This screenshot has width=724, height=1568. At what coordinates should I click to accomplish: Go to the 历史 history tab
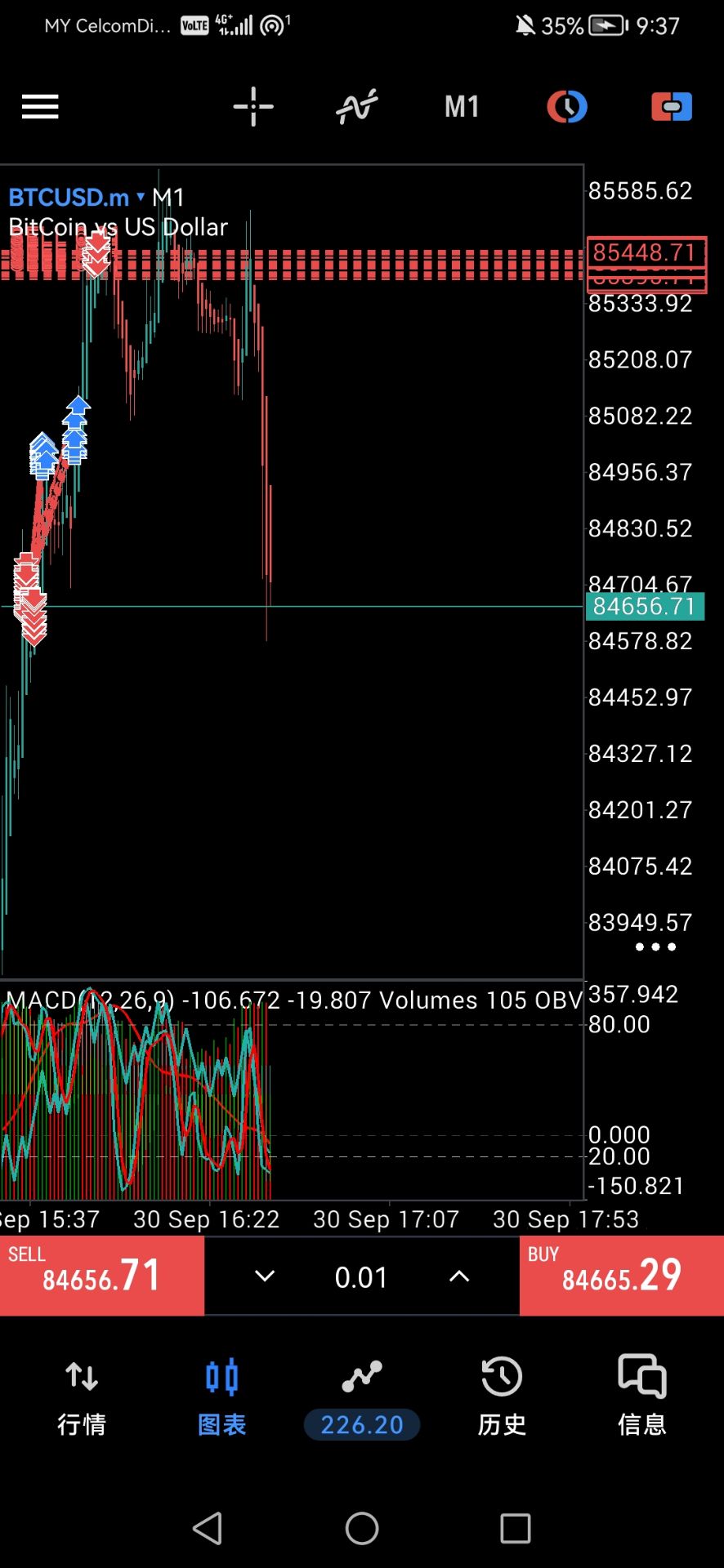502,1397
